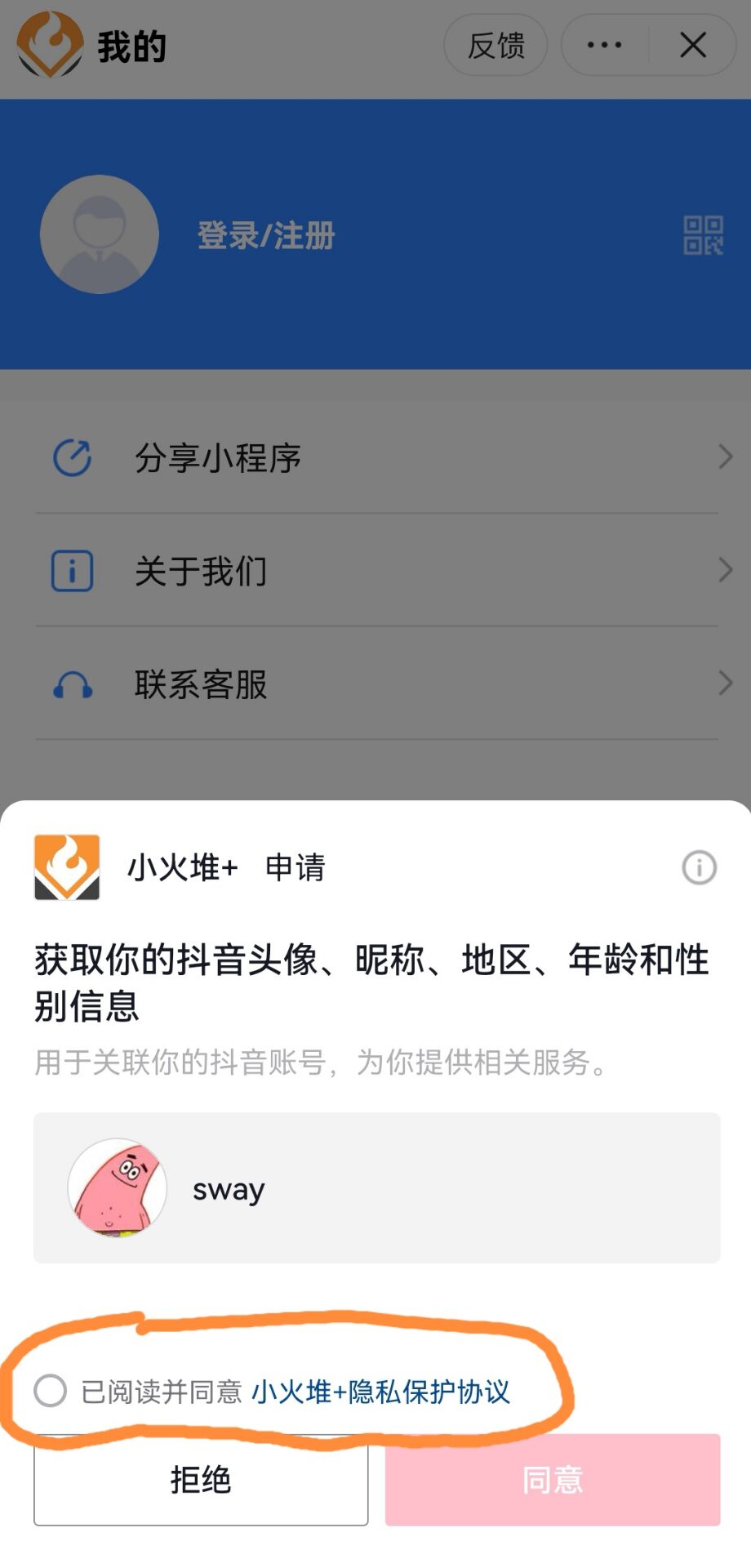
Task: Tap the 拒绝 button
Action: point(201,1479)
